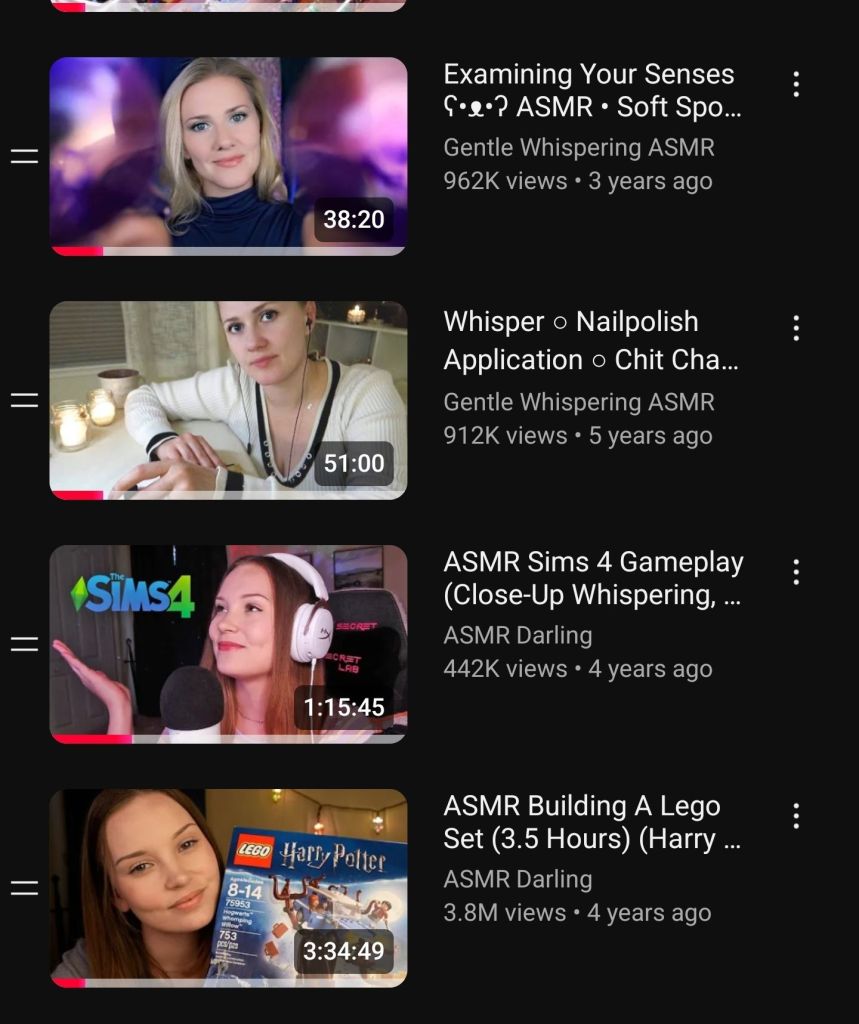Tap reorder handle beside Nailpolish Application video

pyautogui.click(x=24, y=400)
